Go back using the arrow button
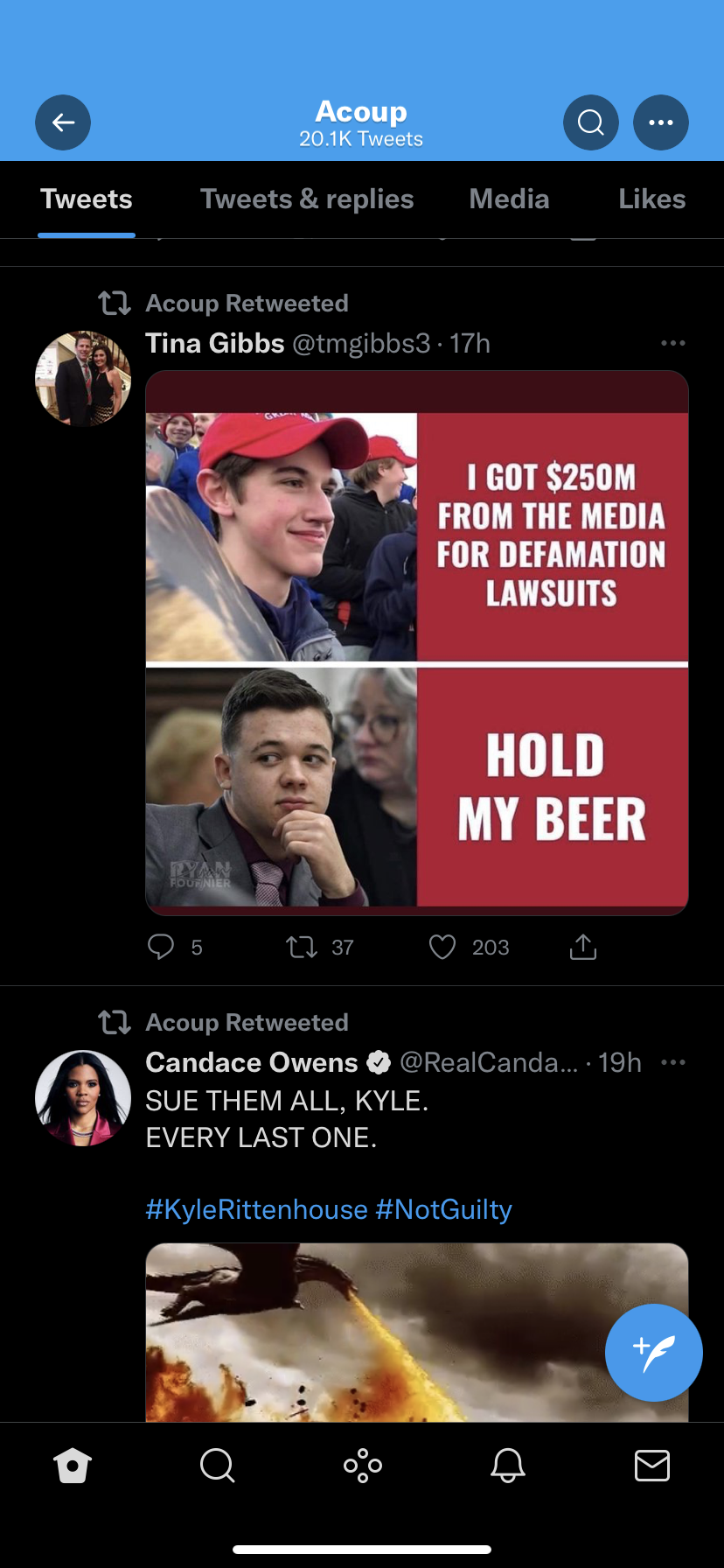 (63, 122)
